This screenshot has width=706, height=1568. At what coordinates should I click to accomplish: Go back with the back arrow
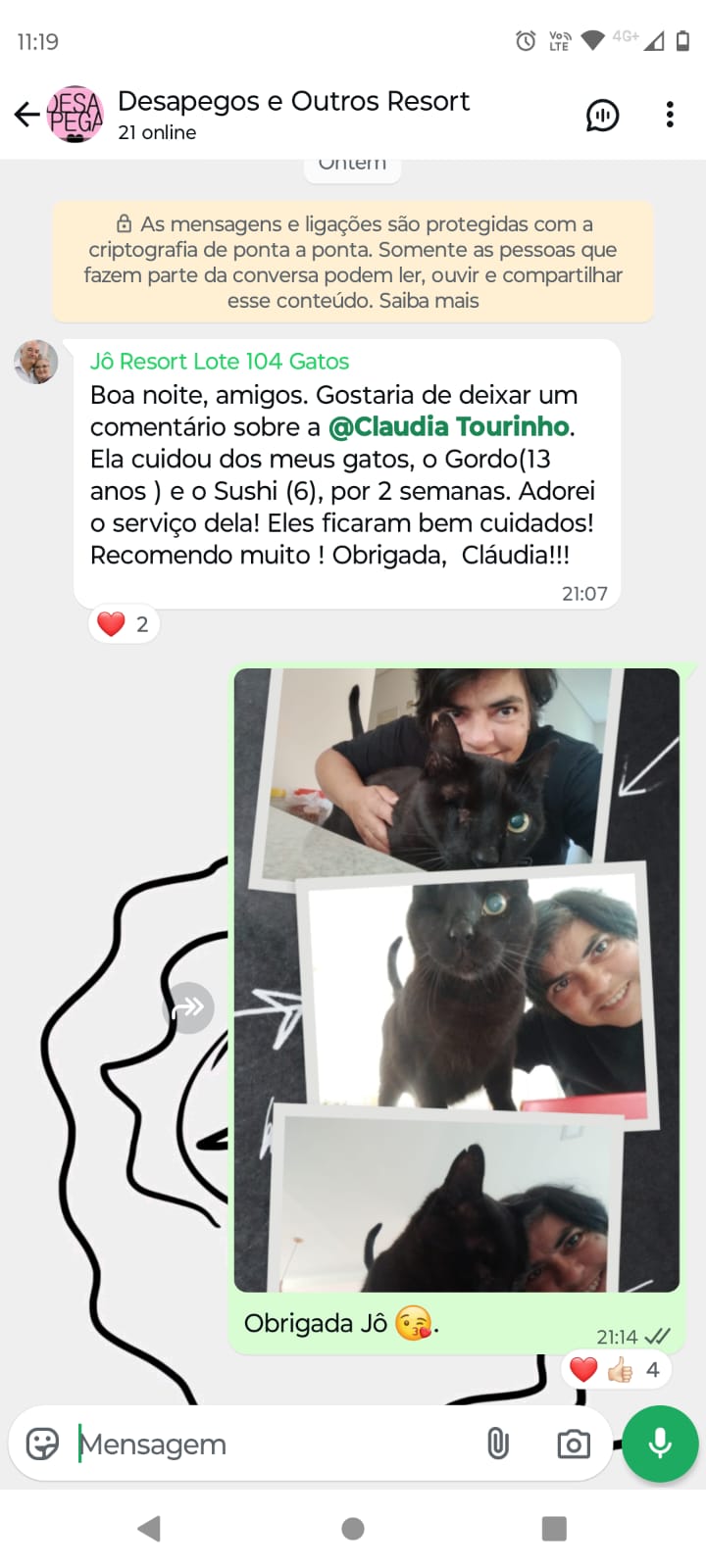pyautogui.click(x=26, y=114)
